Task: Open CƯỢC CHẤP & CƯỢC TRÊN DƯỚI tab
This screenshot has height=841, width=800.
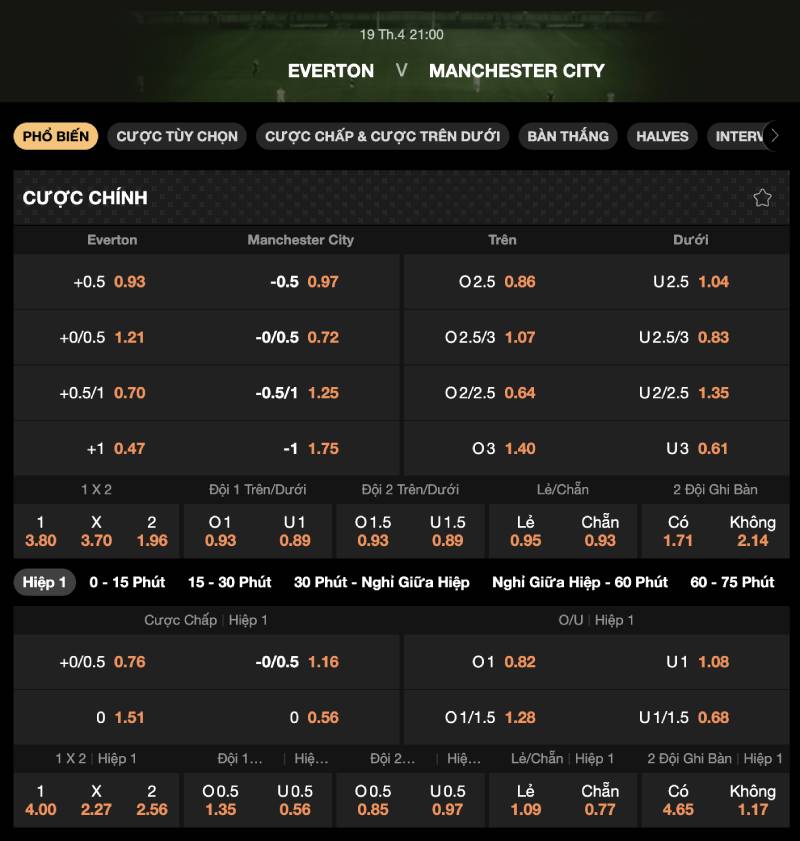Action: (x=382, y=136)
